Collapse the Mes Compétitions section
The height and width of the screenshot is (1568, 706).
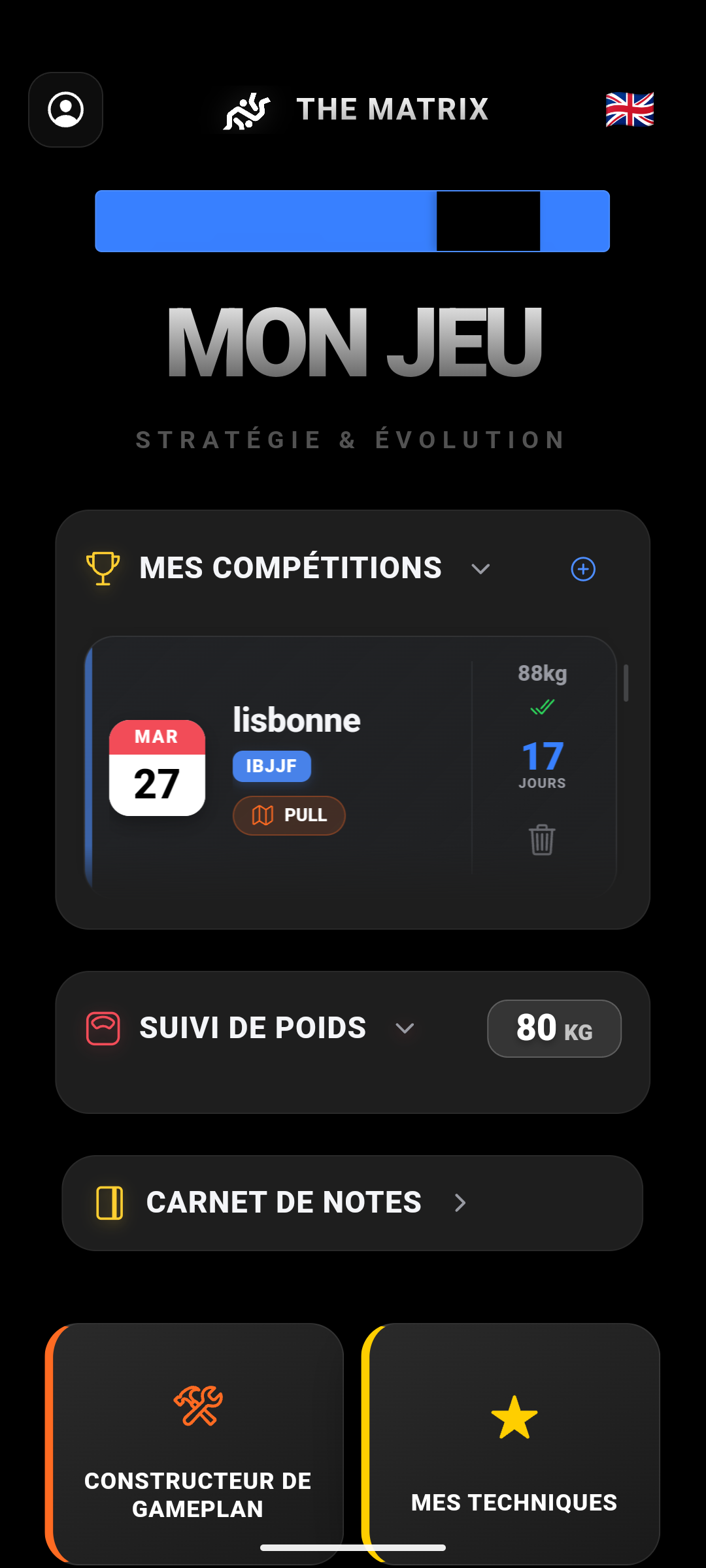480,569
